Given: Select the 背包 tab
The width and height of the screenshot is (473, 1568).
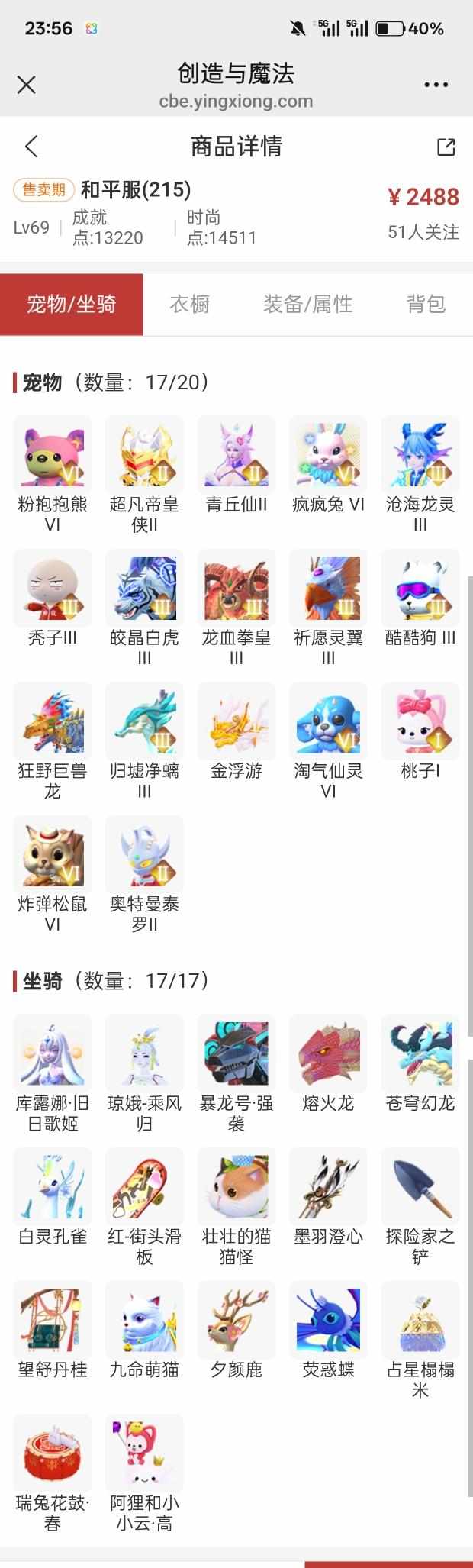Looking at the screenshot, I should point(426,305).
